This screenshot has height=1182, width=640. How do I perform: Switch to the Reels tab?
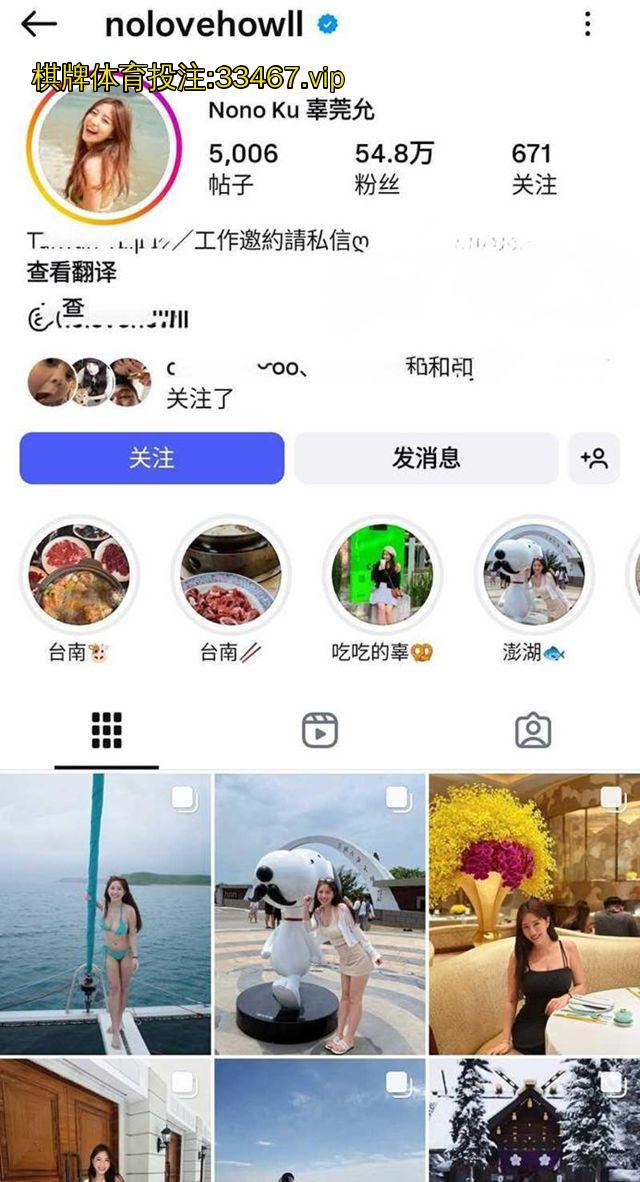point(320,731)
